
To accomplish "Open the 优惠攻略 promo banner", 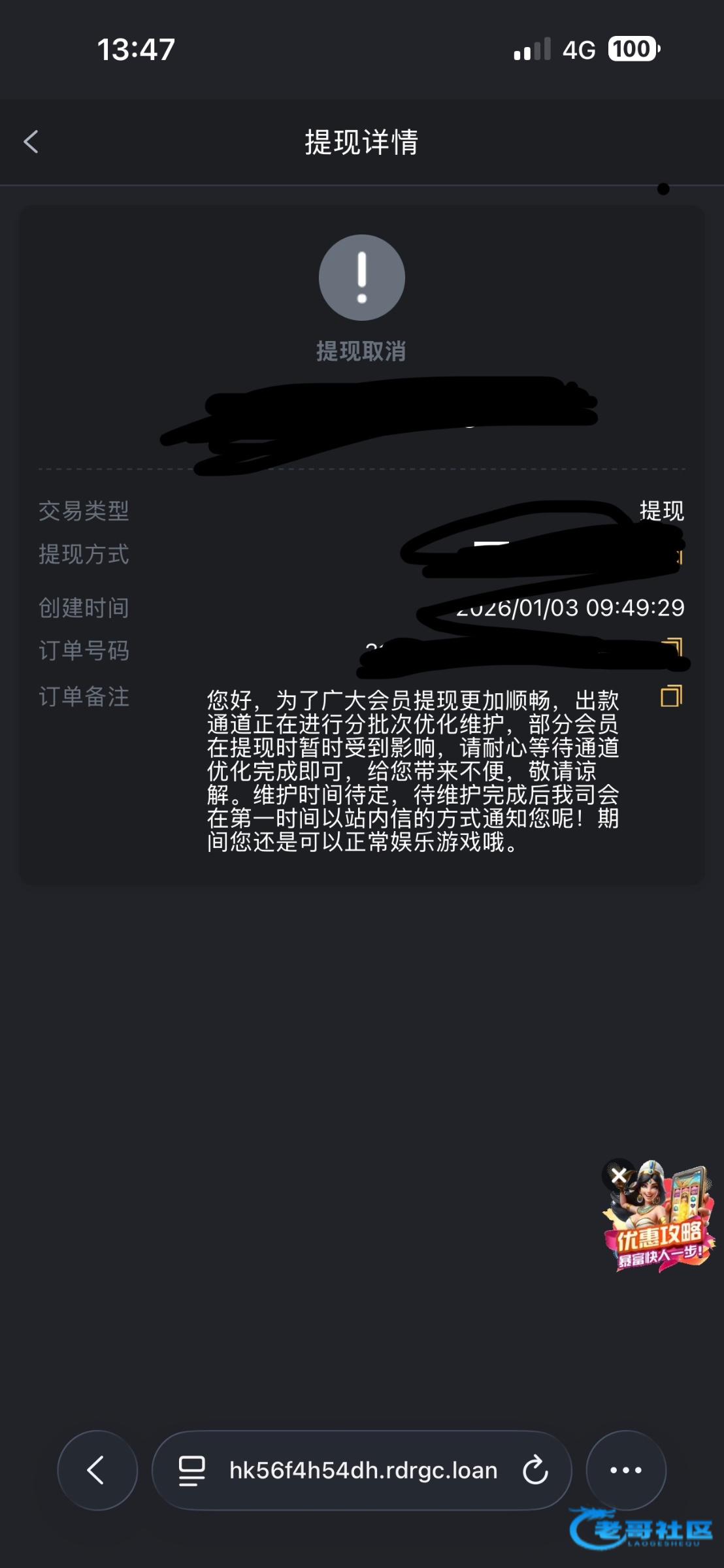I will click(661, 1230).
